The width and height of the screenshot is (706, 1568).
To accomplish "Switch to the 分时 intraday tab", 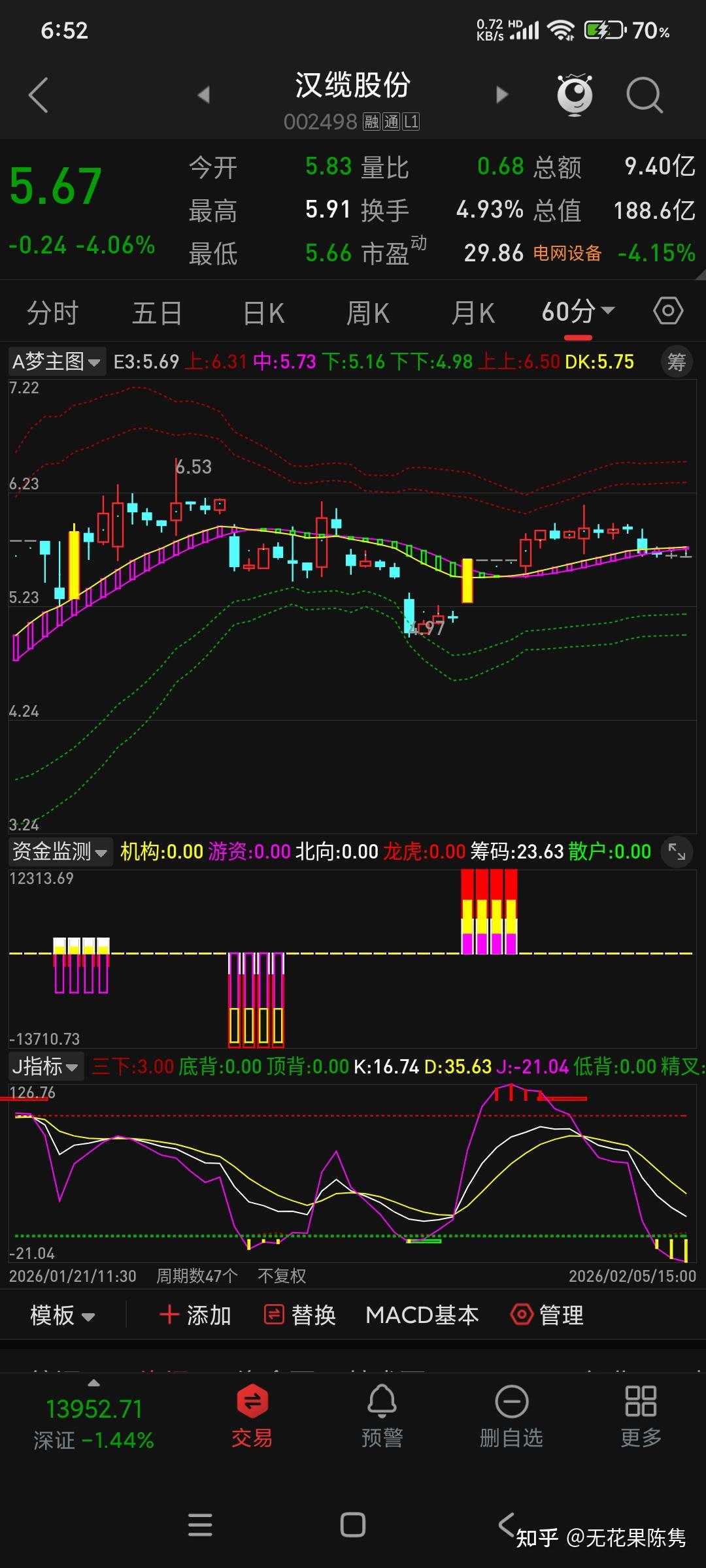I will pyautogui.click(x=52, y=312).
